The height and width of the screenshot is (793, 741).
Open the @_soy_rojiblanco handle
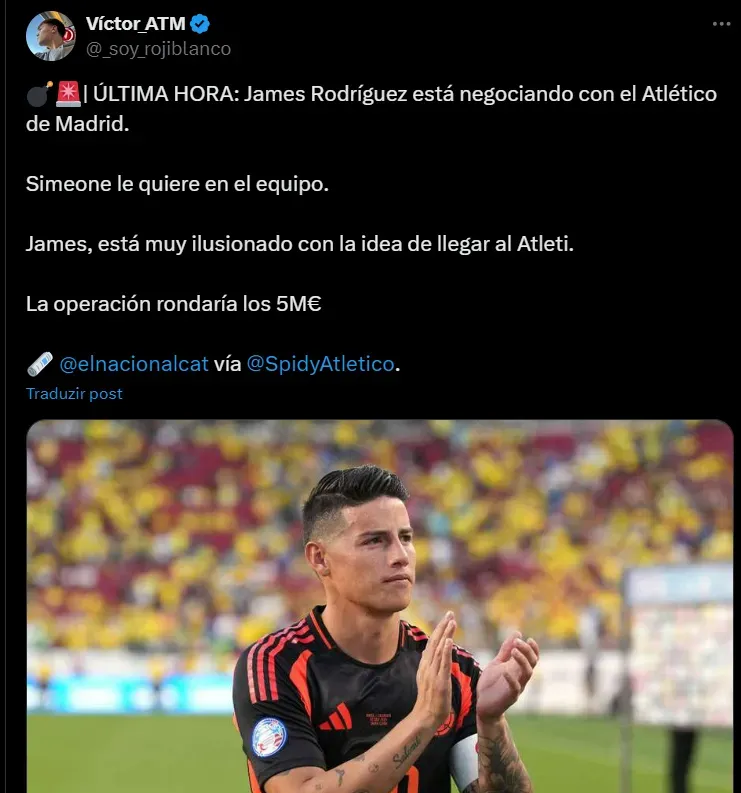(158, 48)
